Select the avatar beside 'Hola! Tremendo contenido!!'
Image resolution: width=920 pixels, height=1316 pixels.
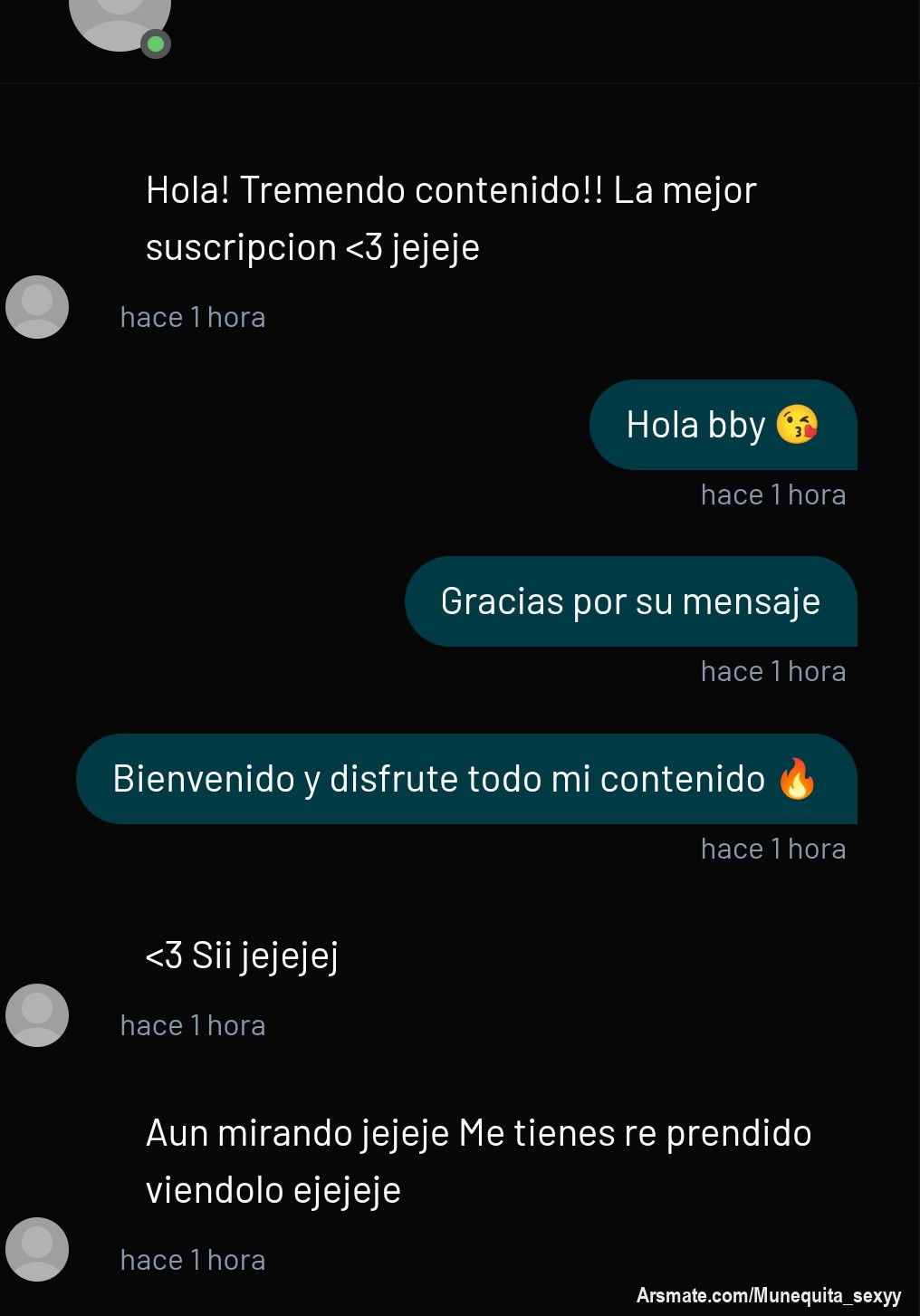pos(36,307)
